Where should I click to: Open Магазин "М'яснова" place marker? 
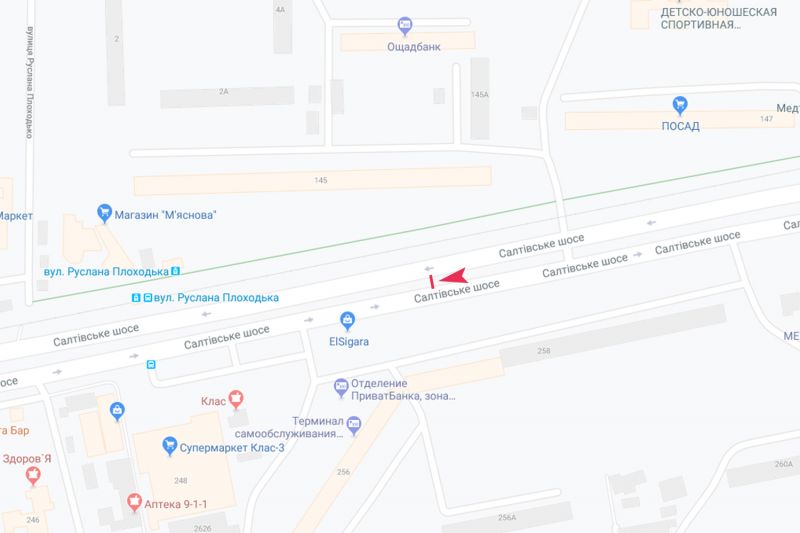click(104, 213)
